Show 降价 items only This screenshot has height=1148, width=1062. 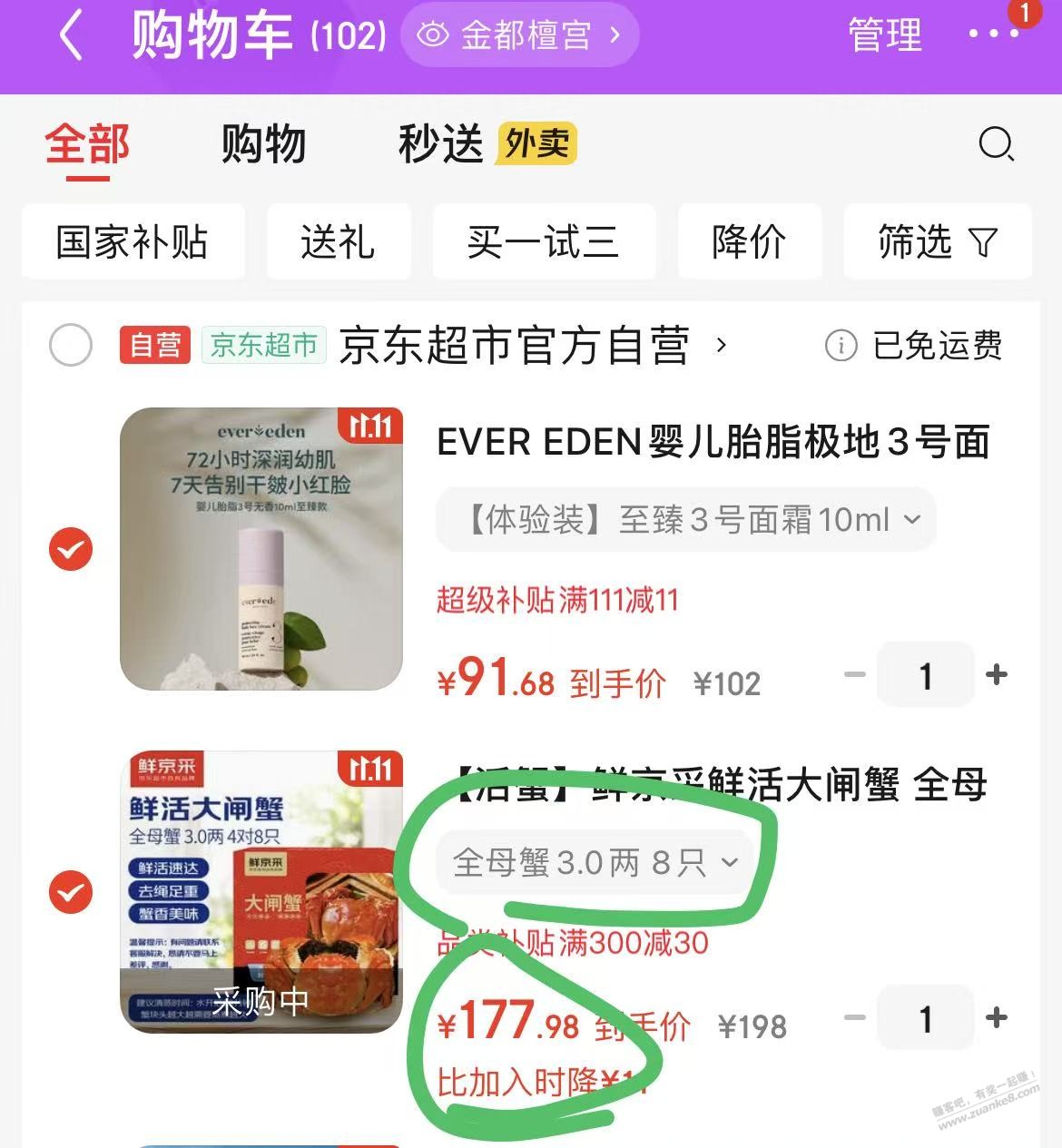[749, 241]
